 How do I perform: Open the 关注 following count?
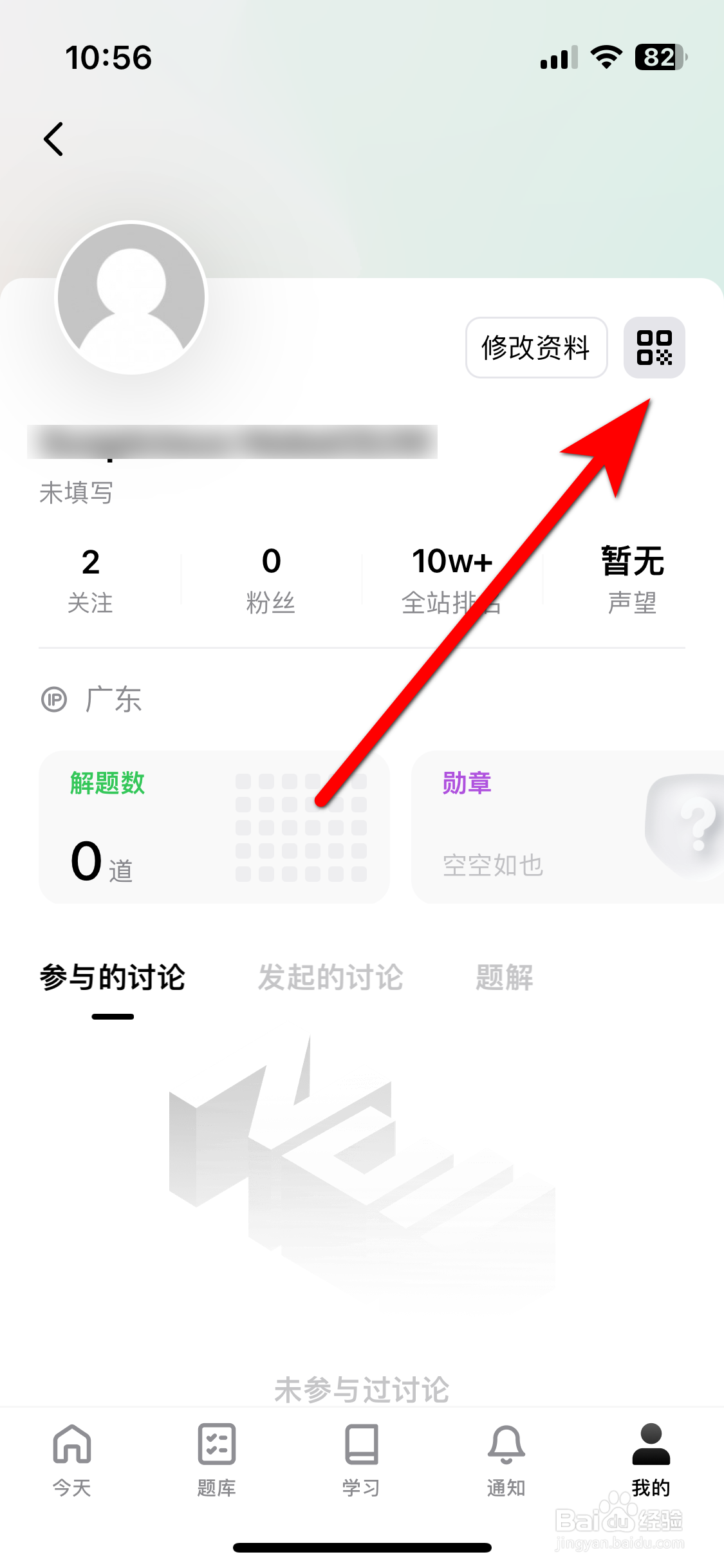[91, 578]
